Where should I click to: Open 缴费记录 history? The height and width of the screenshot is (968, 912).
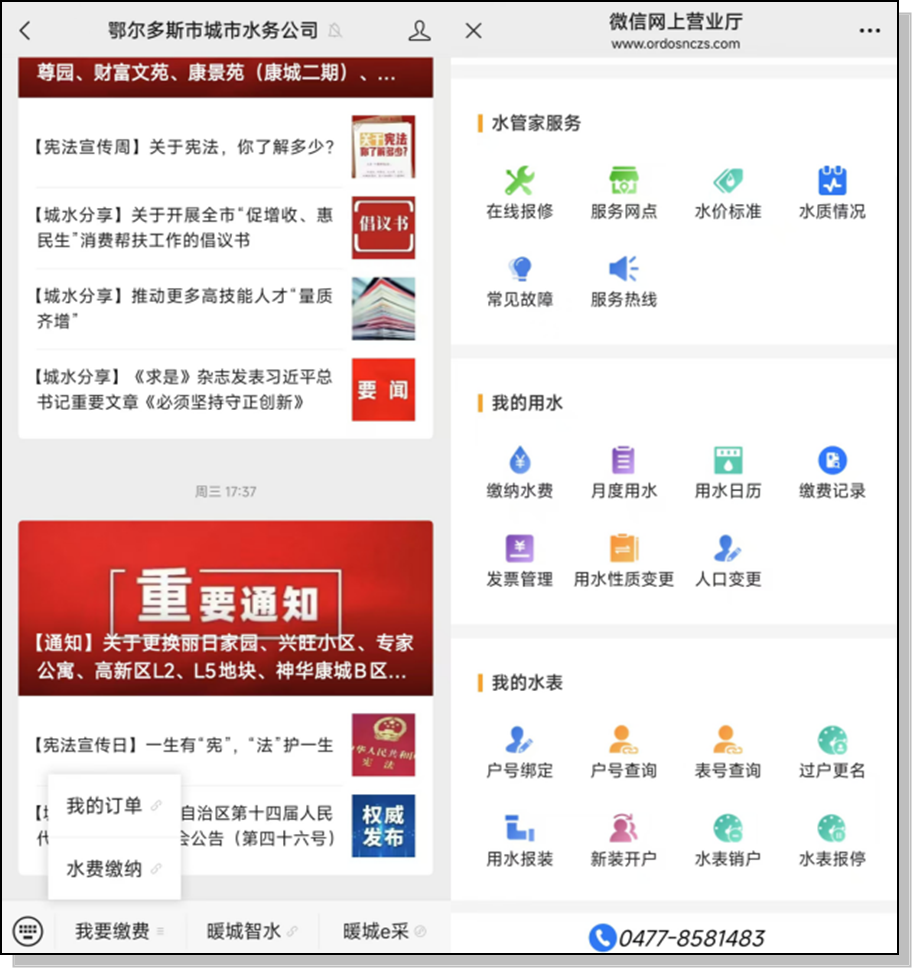[832, 472]
